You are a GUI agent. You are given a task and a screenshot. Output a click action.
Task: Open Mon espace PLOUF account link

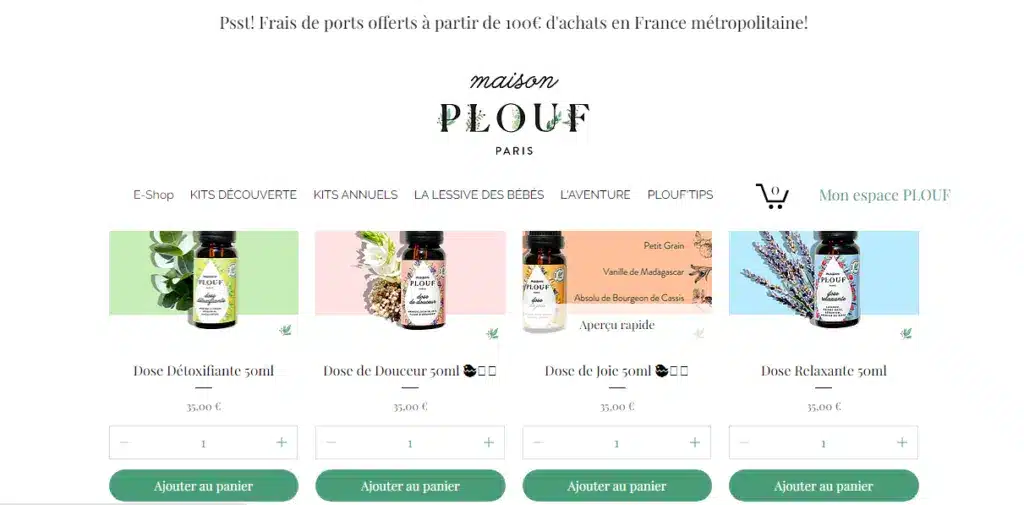click(884, 195)
